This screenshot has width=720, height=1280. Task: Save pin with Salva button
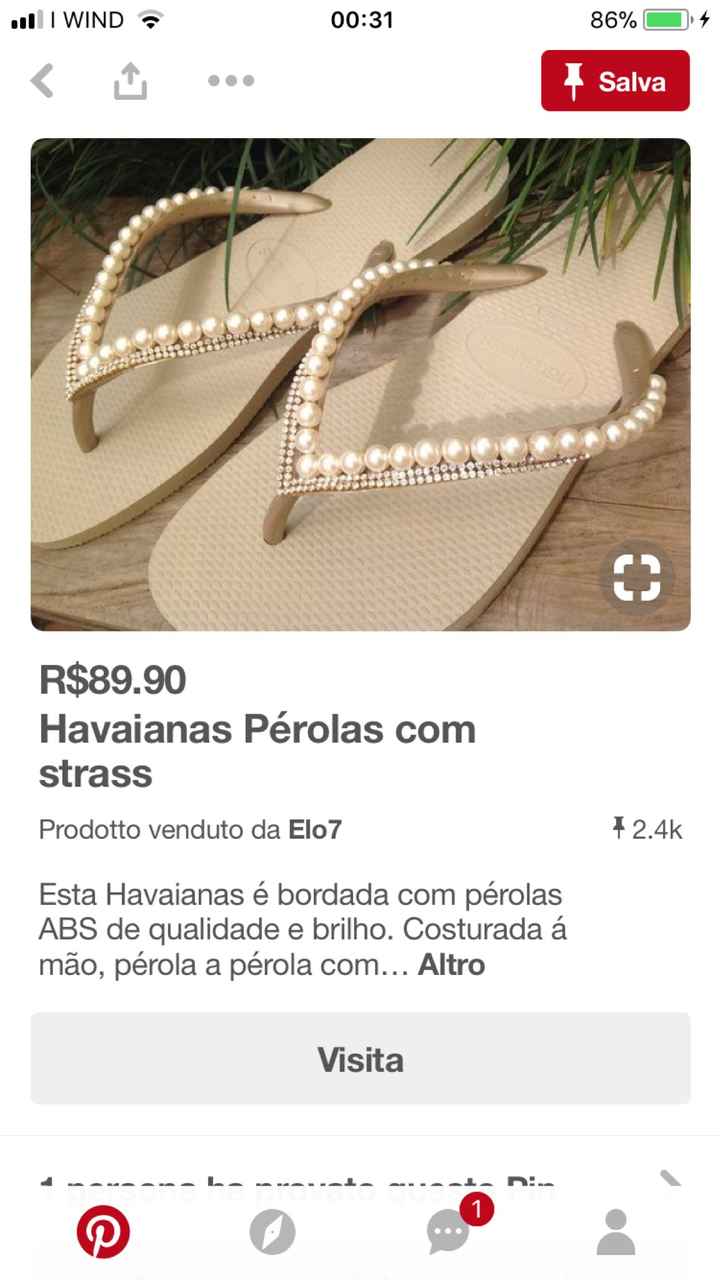pos(615,81)
